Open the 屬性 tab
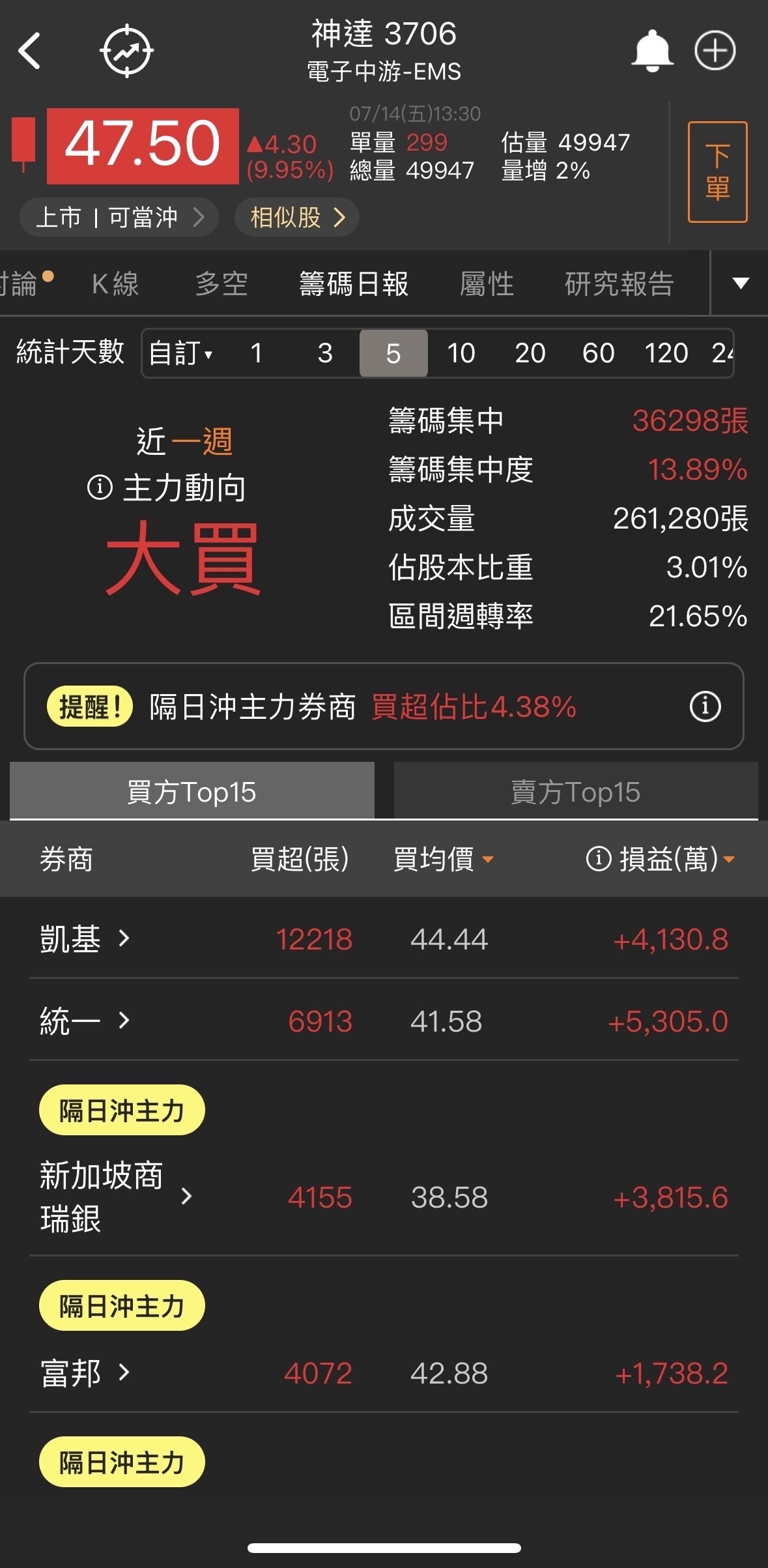 click(x=487, y=284)
